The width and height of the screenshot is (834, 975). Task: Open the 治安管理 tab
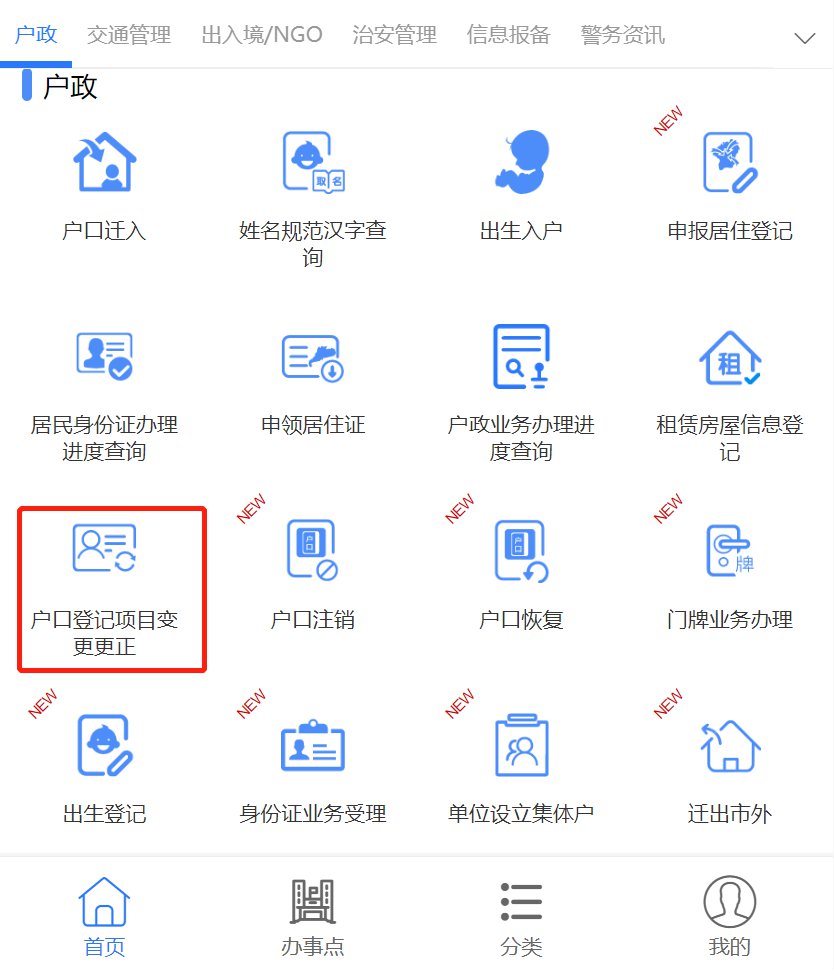click(x=395, y=36)
